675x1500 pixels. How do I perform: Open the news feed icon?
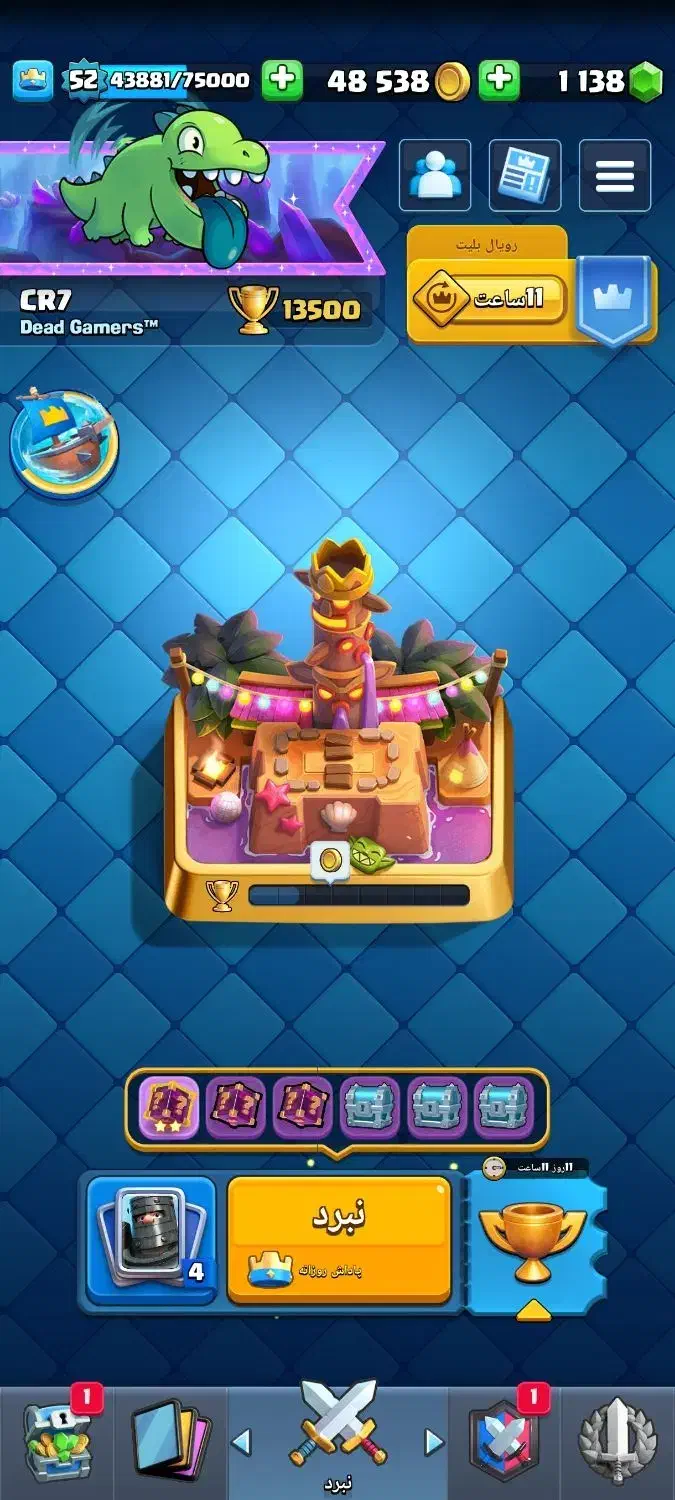coord(525,176)
